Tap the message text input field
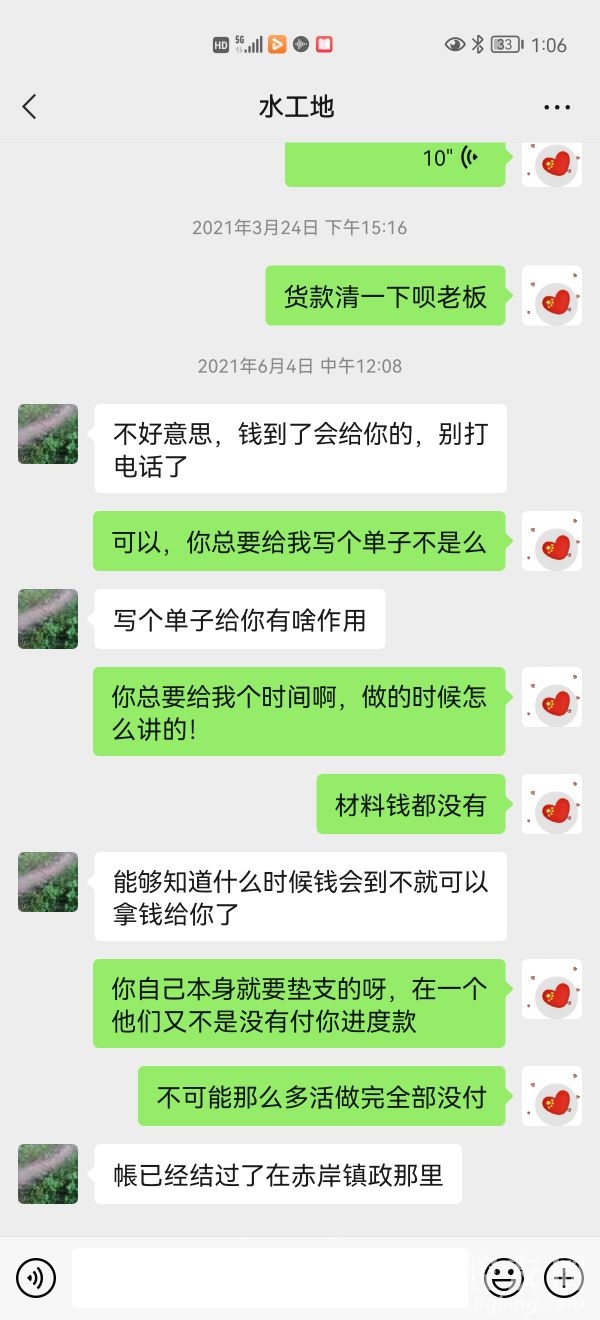Viewport: 600px width, 1320px height. (269, 1277)
